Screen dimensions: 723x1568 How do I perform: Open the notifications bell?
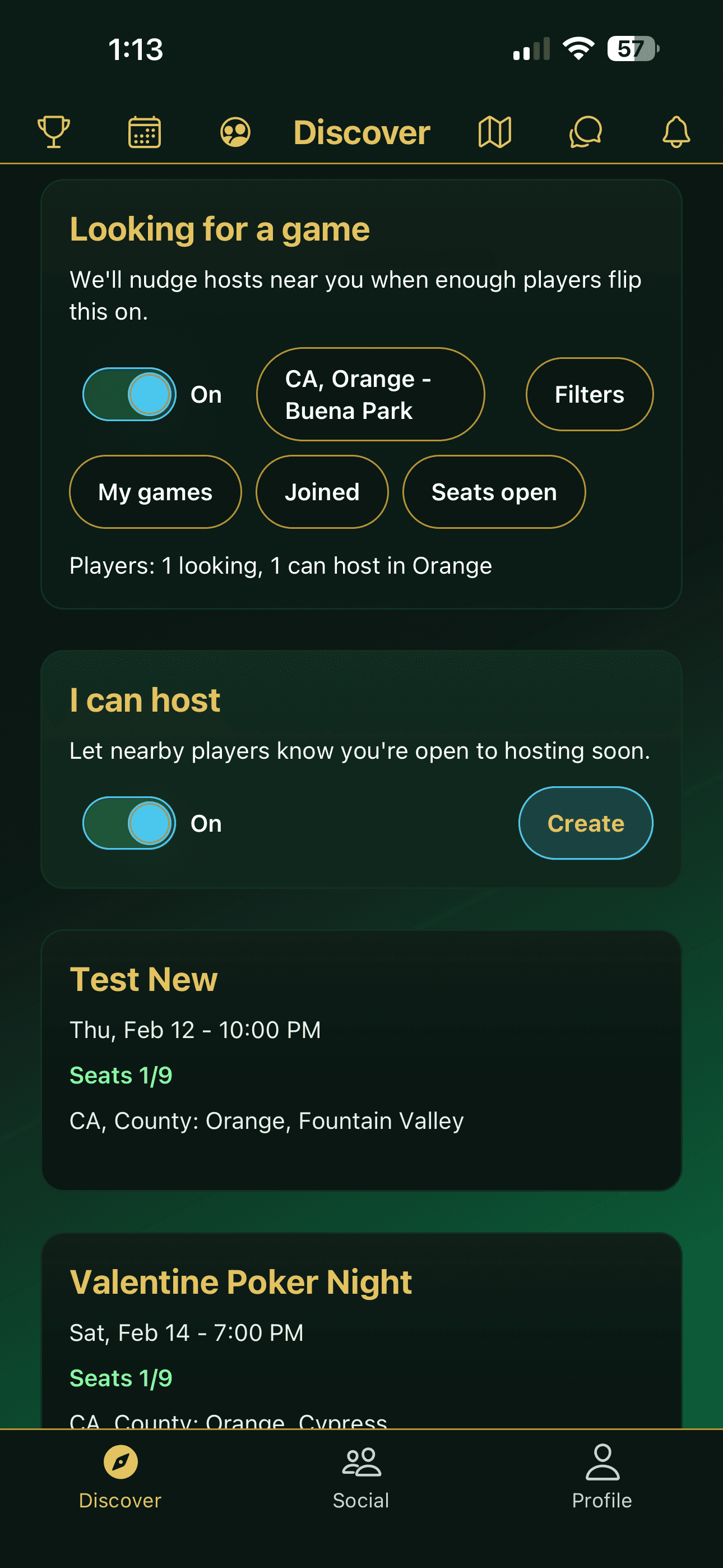pyautogui.click(x=675, y=131)
